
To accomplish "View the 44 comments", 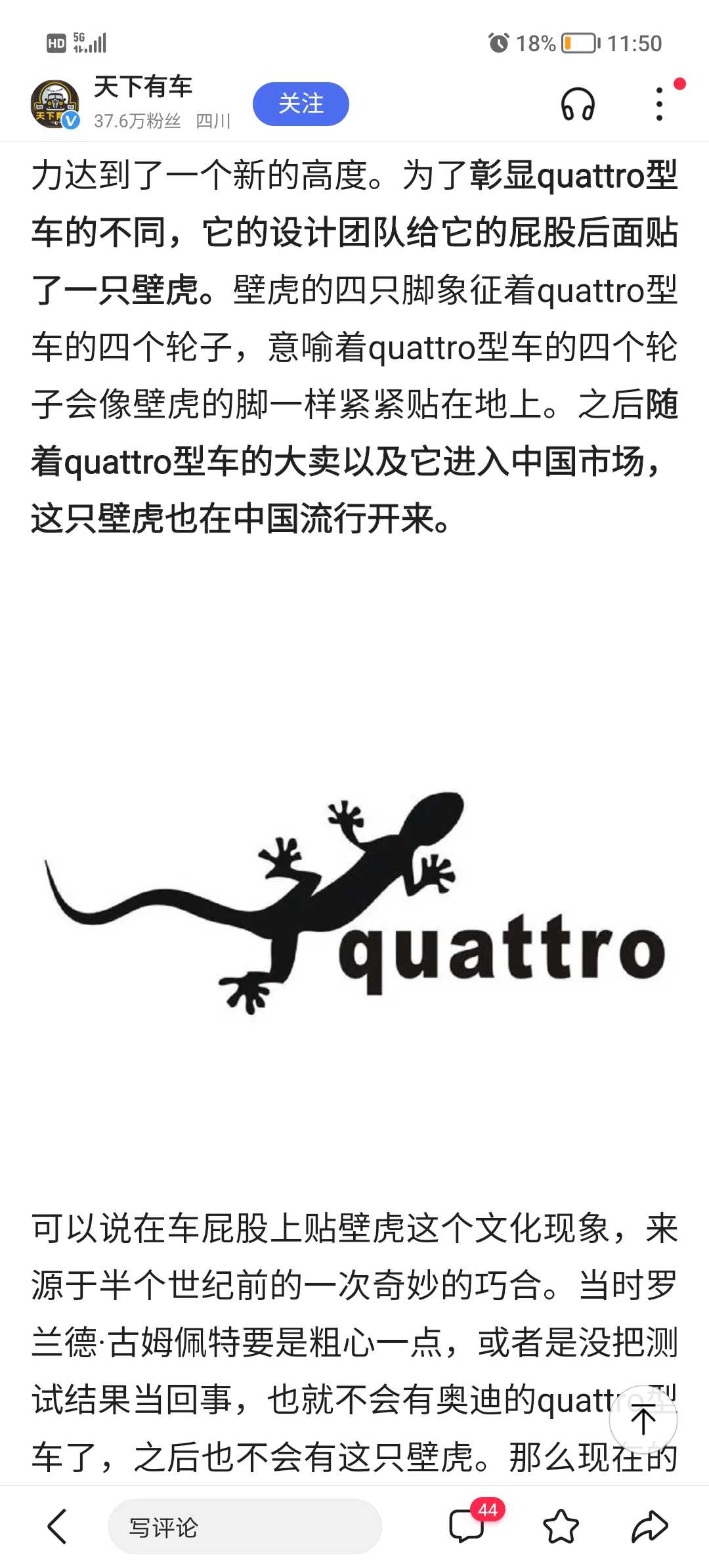I will [467, 1525].
